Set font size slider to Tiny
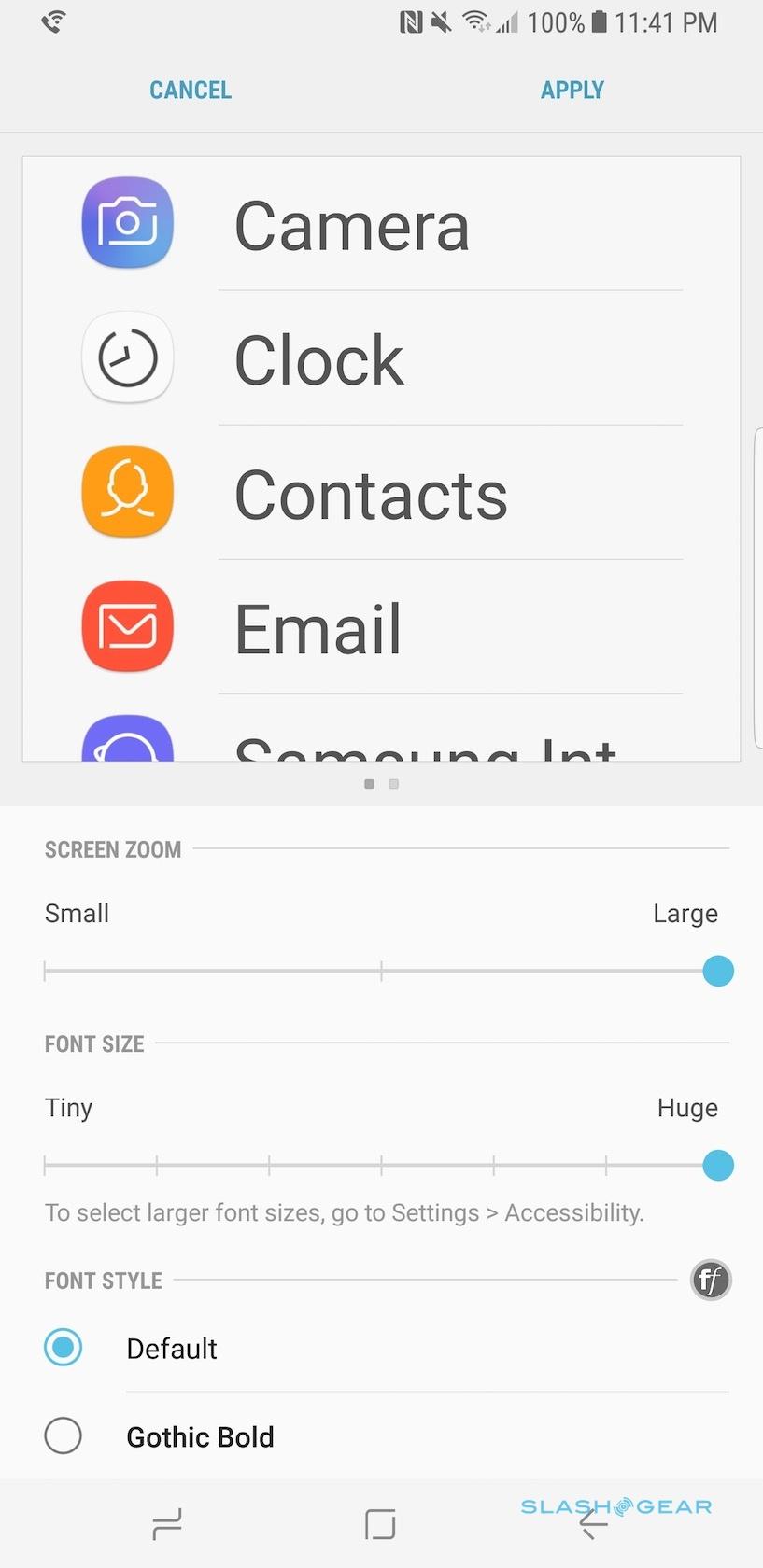 (x=45, y=1166)
